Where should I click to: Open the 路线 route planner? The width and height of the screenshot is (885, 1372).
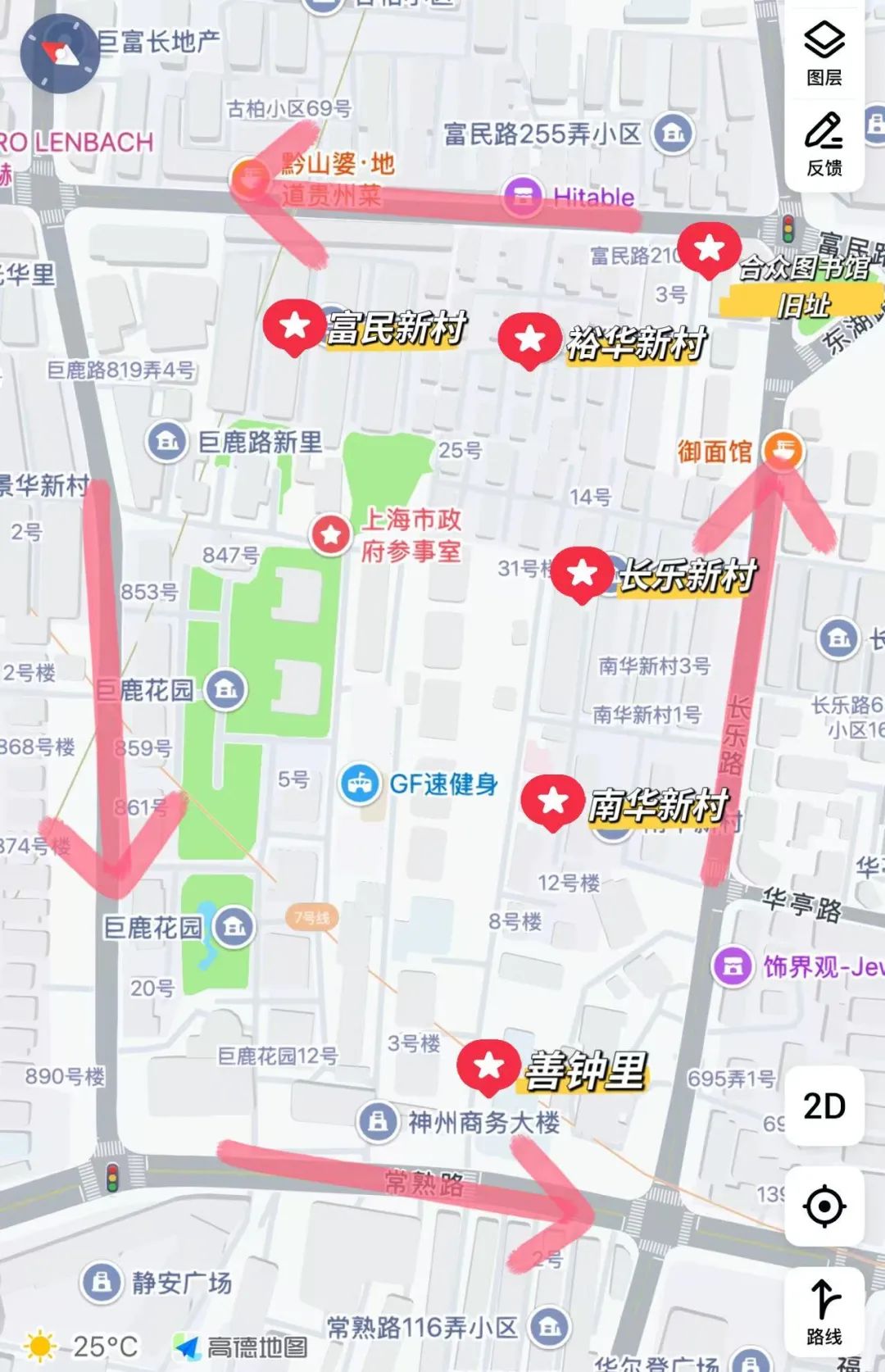click(x=824, y=1311)
